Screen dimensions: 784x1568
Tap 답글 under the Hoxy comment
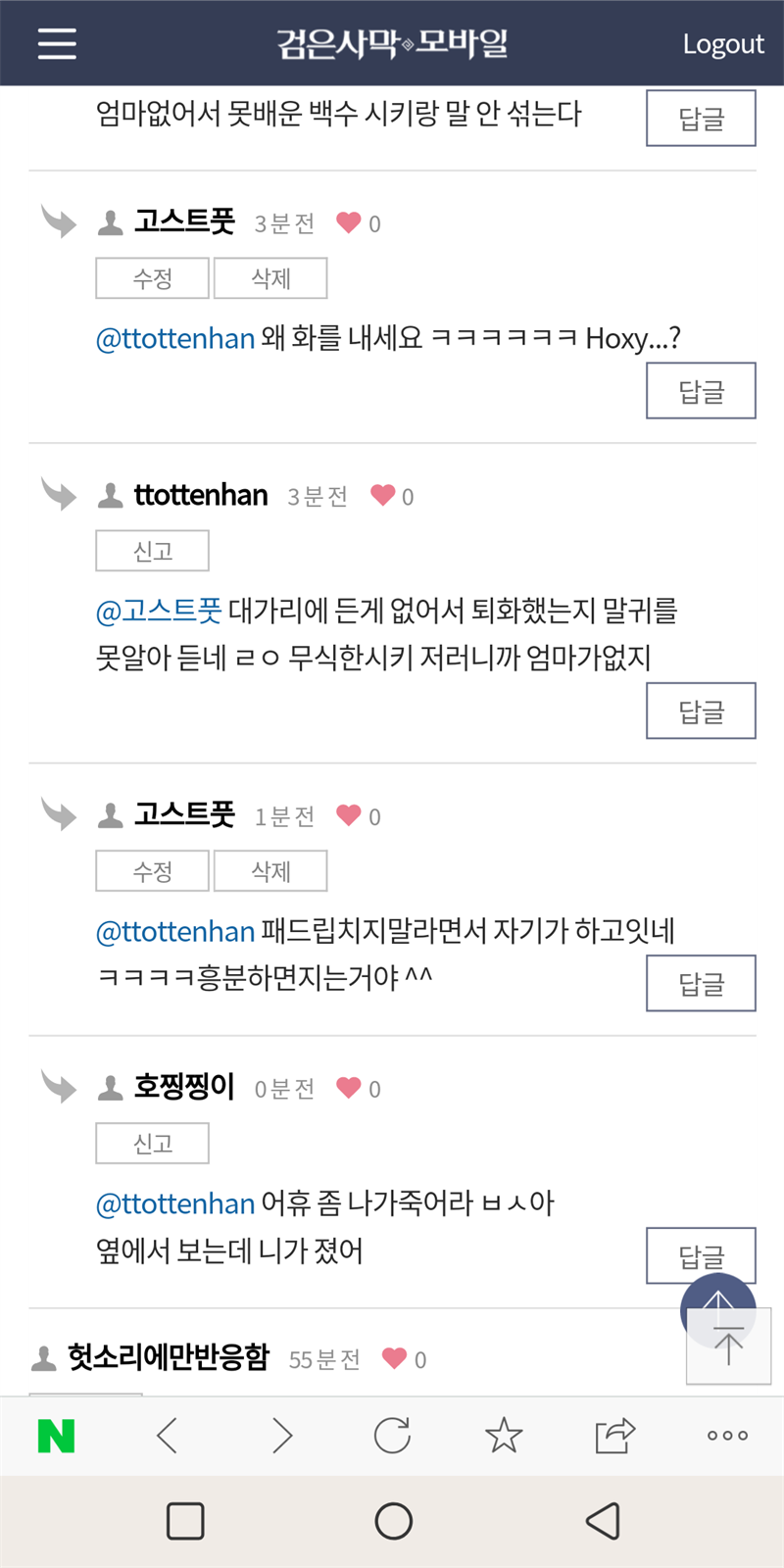701,391
